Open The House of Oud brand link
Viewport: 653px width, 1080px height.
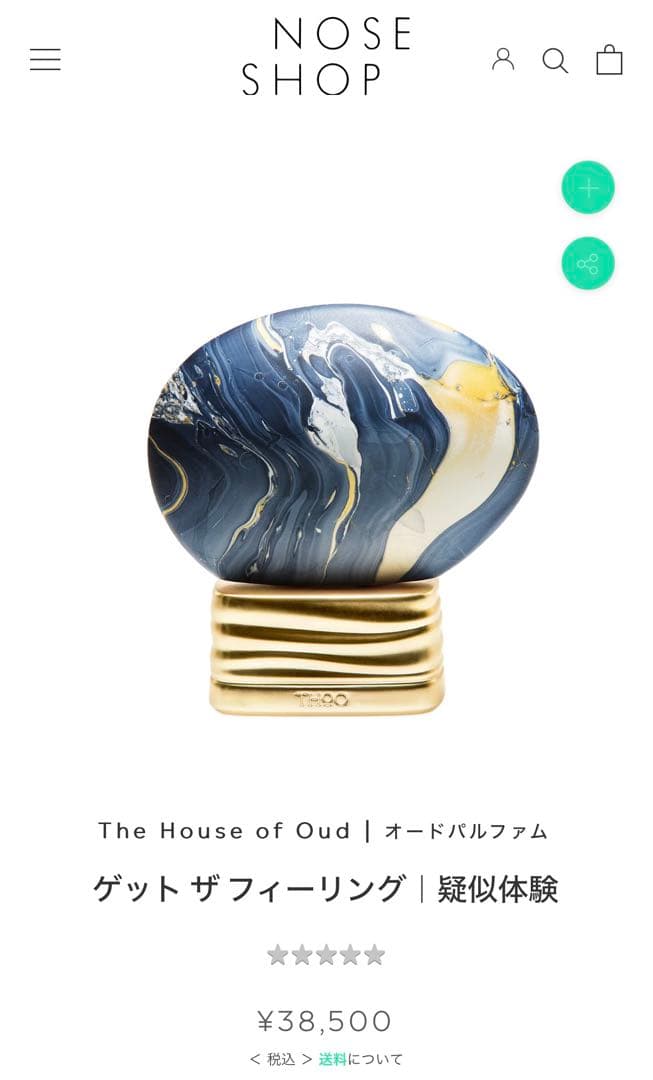pyautogui.click(x=225, y=831)
